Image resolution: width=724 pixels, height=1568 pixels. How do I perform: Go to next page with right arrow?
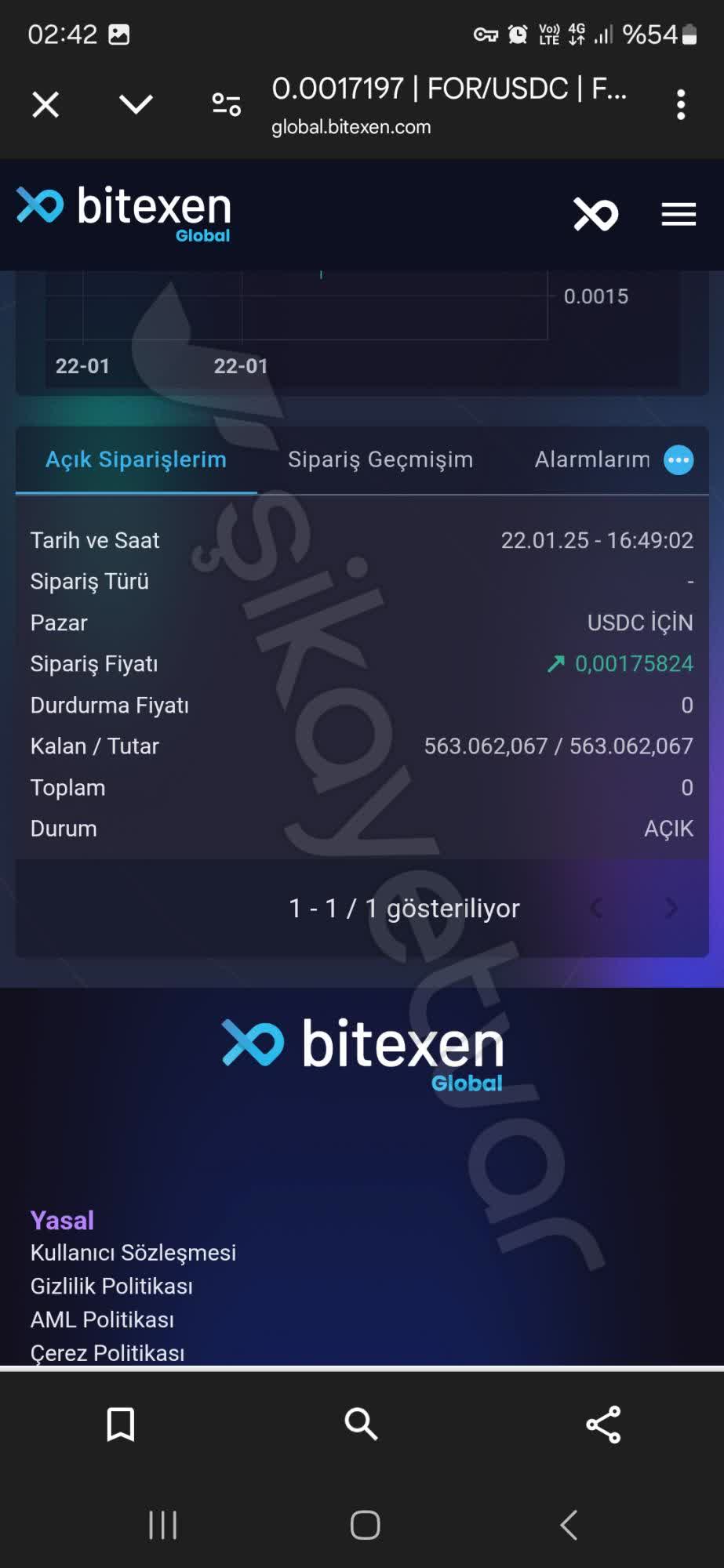pyautogui.click(x=671, y=908)
